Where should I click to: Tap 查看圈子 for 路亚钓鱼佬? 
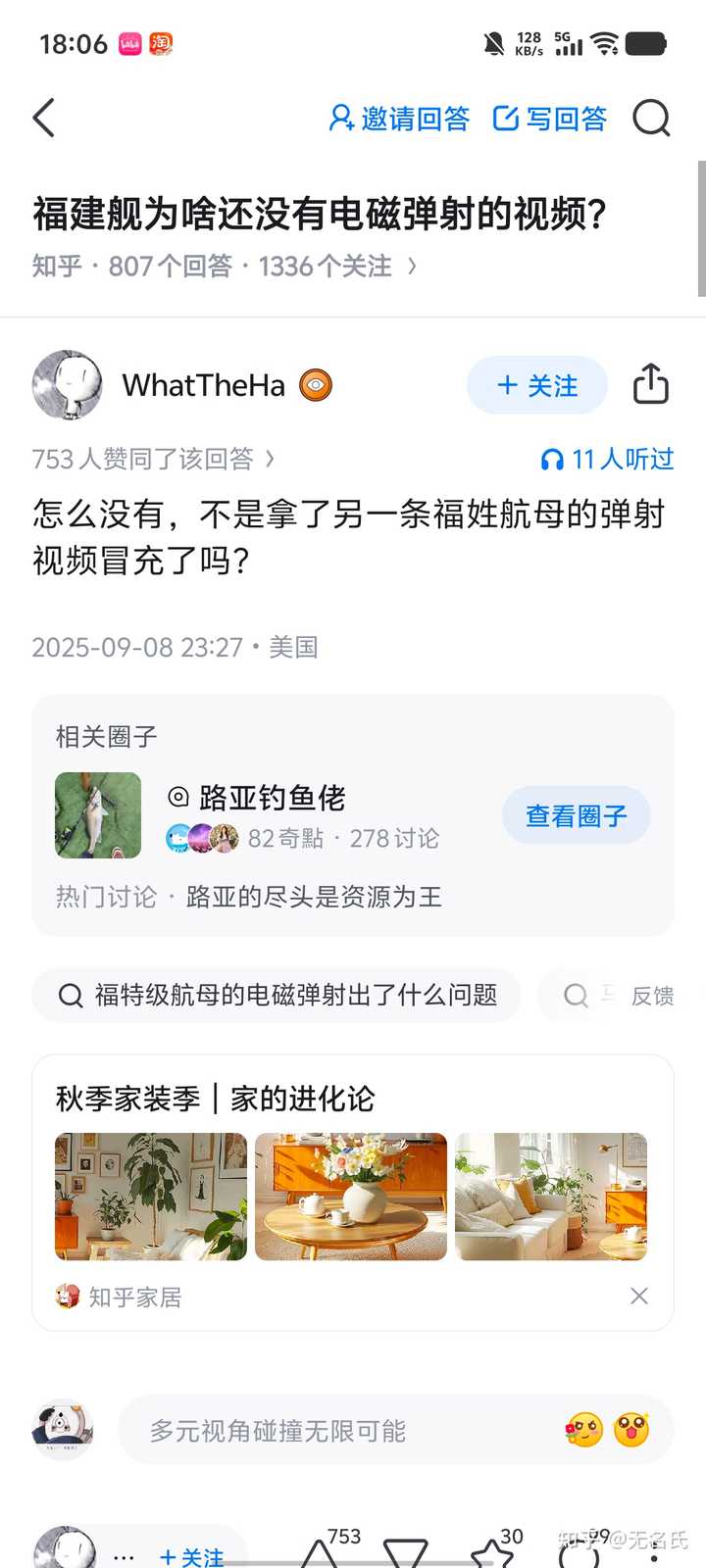[x=577, y=815]
